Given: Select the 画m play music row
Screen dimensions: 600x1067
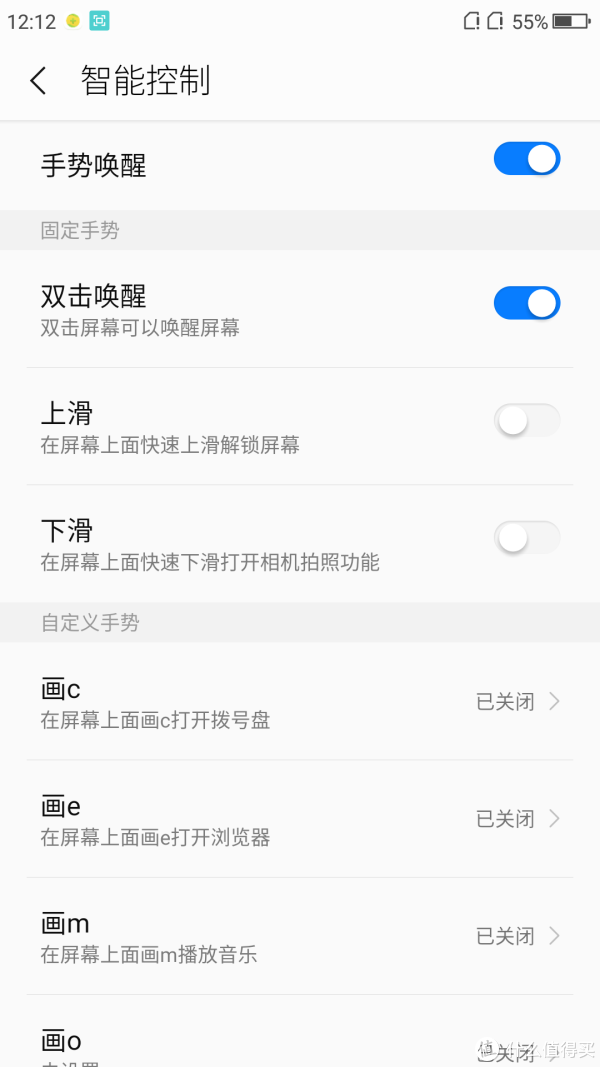Looking at the screenshot, I should (300, 936).
